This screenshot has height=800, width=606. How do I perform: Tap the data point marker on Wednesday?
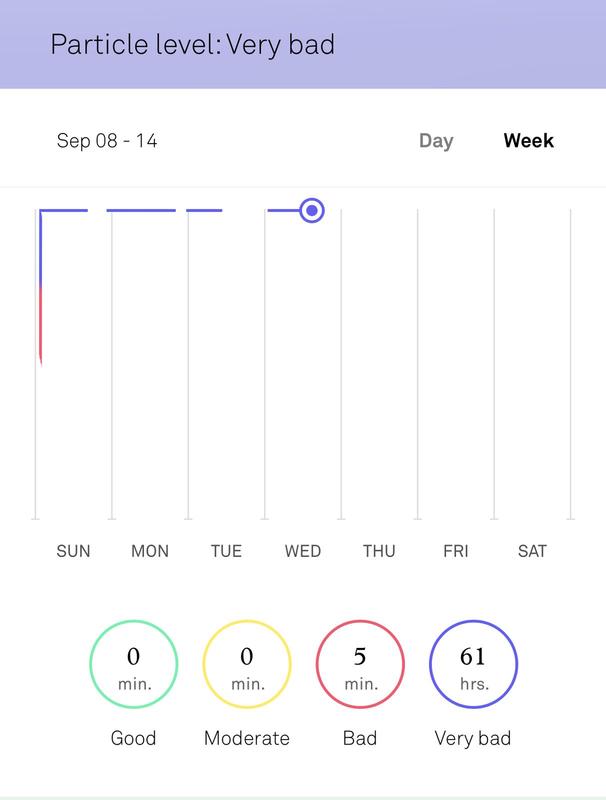point(312,210)
